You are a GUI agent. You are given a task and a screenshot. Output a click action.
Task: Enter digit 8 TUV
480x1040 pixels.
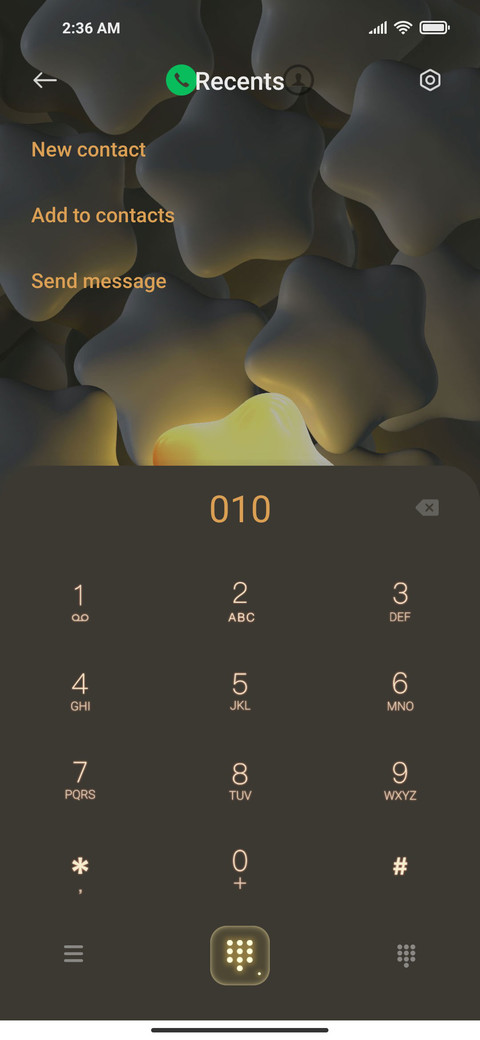(x=240, y=780)
